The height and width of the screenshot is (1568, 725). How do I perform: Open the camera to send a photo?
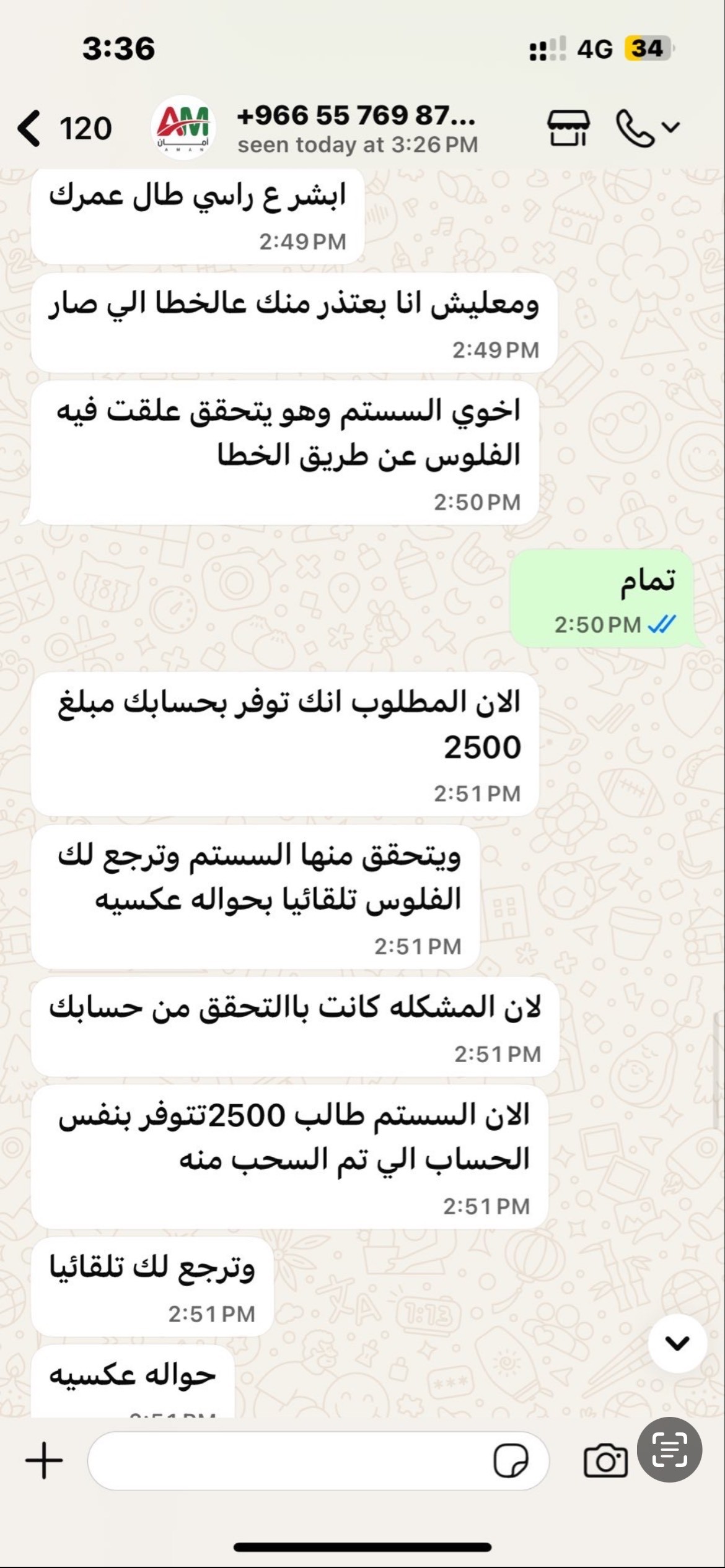(x=605, y=1460)
